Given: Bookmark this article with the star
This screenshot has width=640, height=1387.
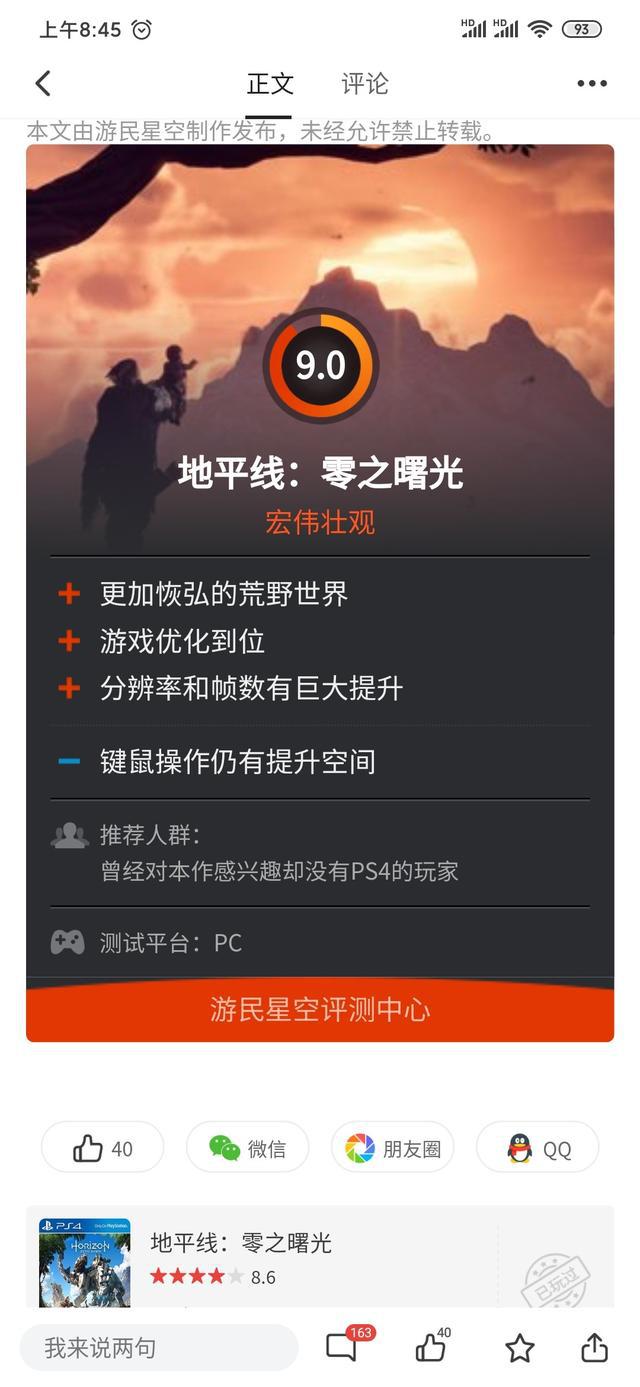Looking at the screenshot, I should point(519,1348).
